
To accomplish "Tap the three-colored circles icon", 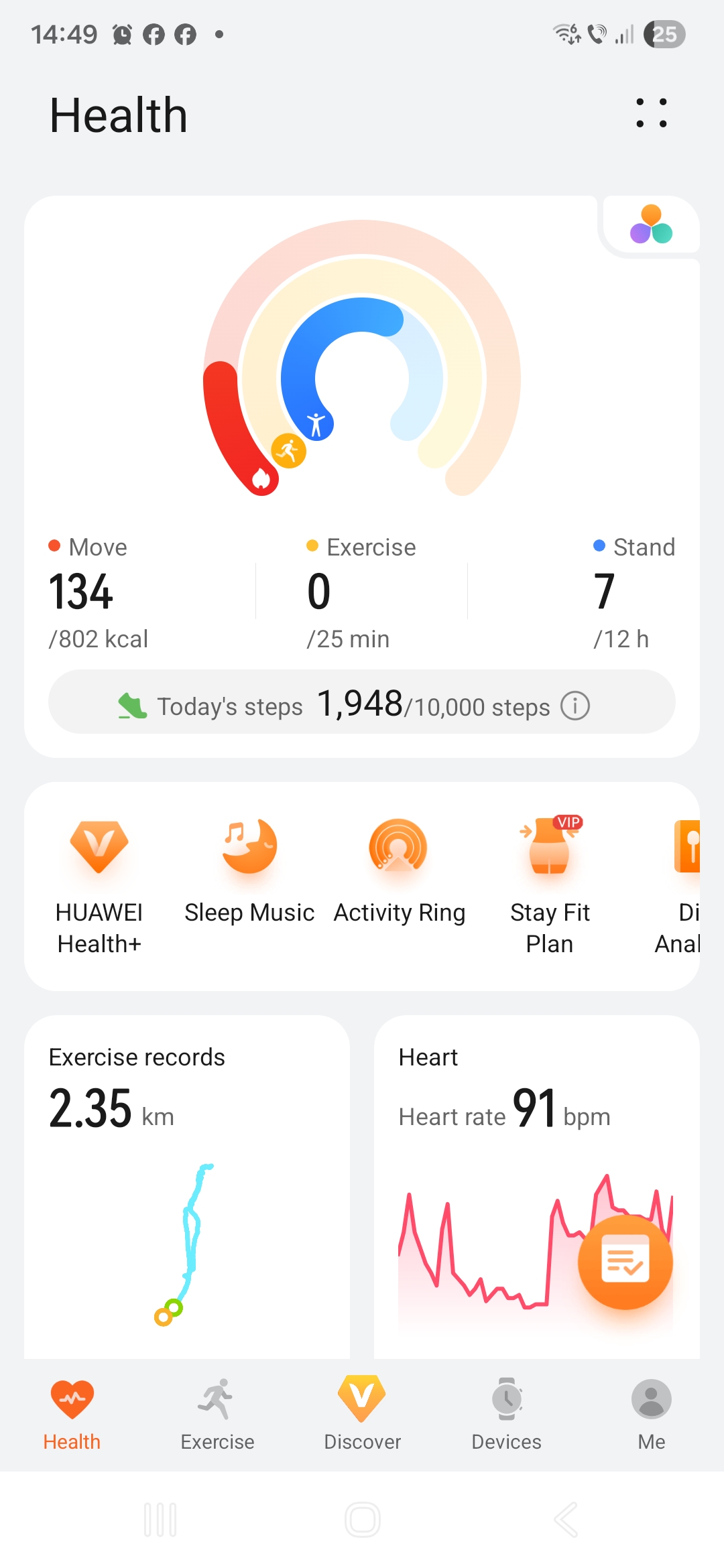I will (651, 224).
